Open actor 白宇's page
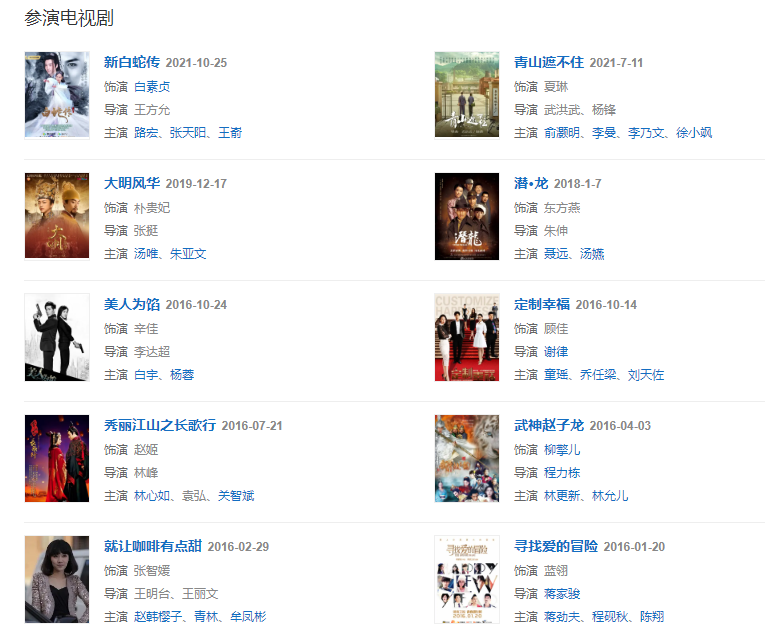 click(146, 375)
